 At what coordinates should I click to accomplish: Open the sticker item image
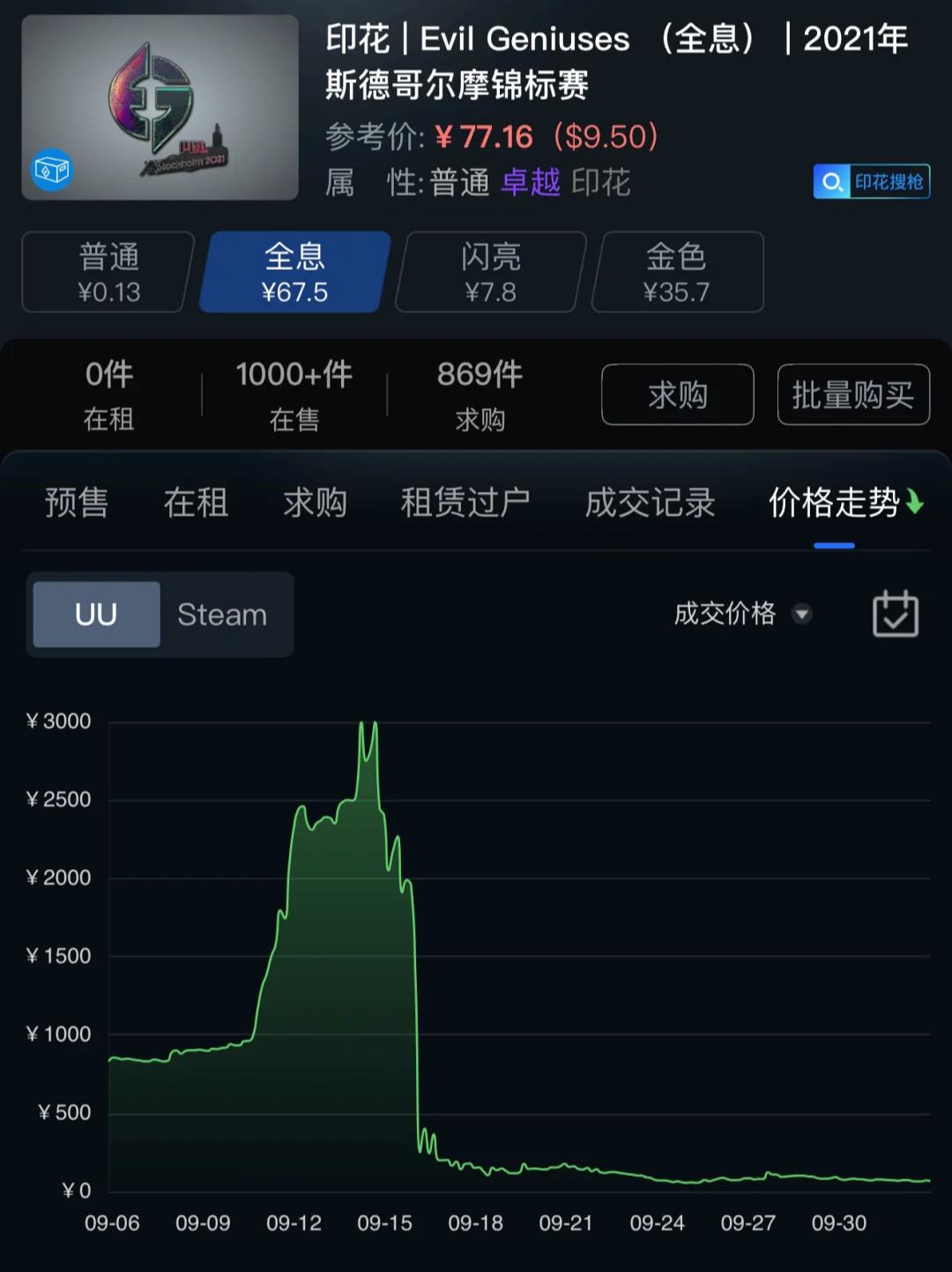pos(160,108)
